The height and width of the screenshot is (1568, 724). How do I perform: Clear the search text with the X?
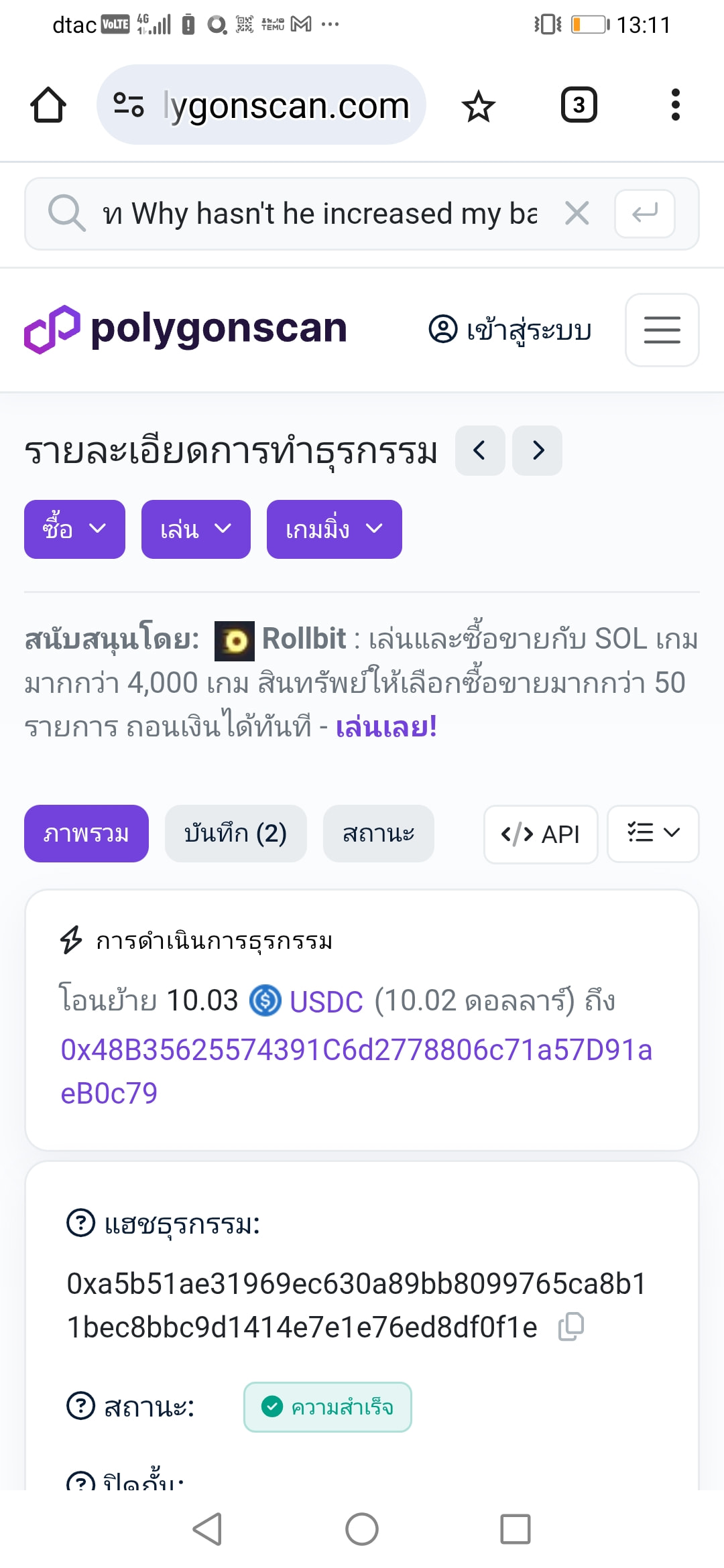pos(577,214)
